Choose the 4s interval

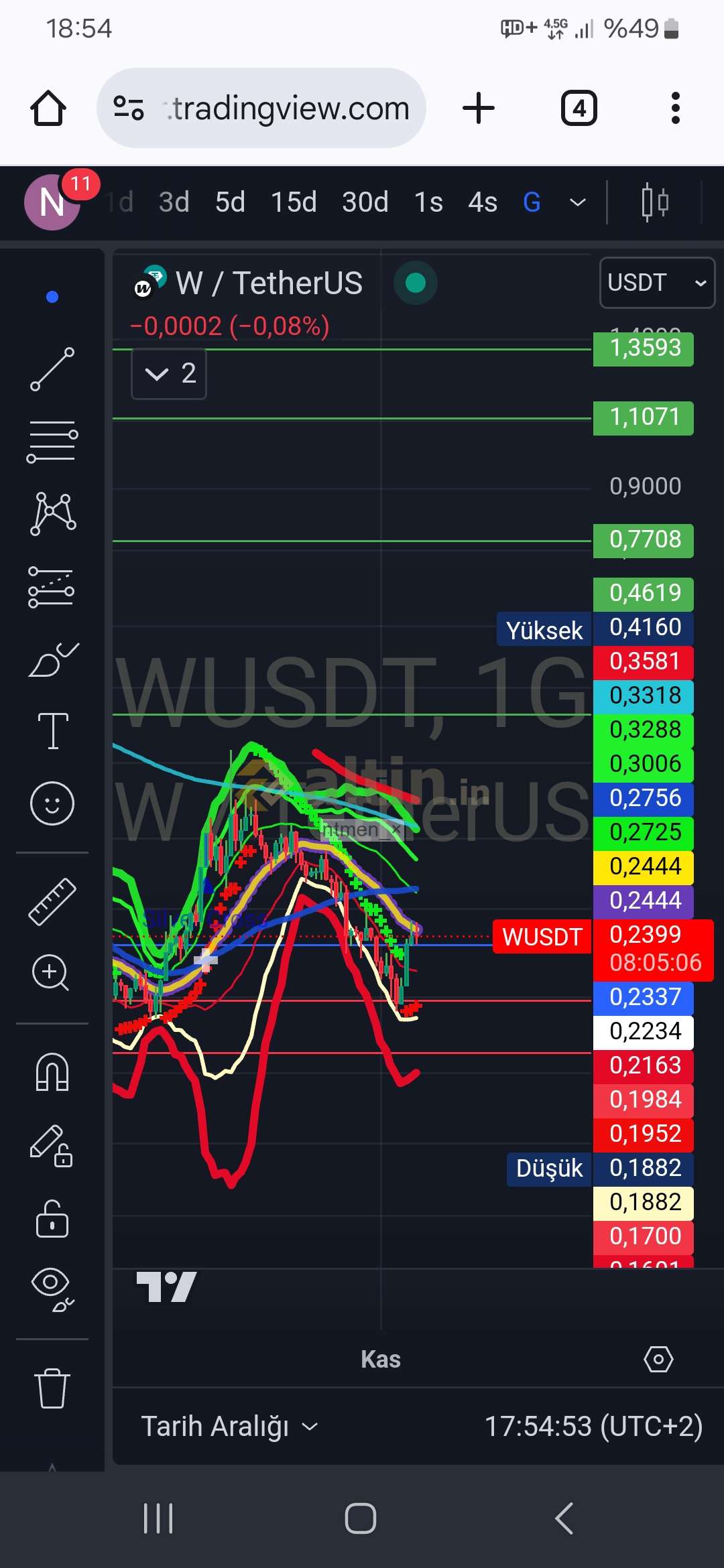coord(483,202)
